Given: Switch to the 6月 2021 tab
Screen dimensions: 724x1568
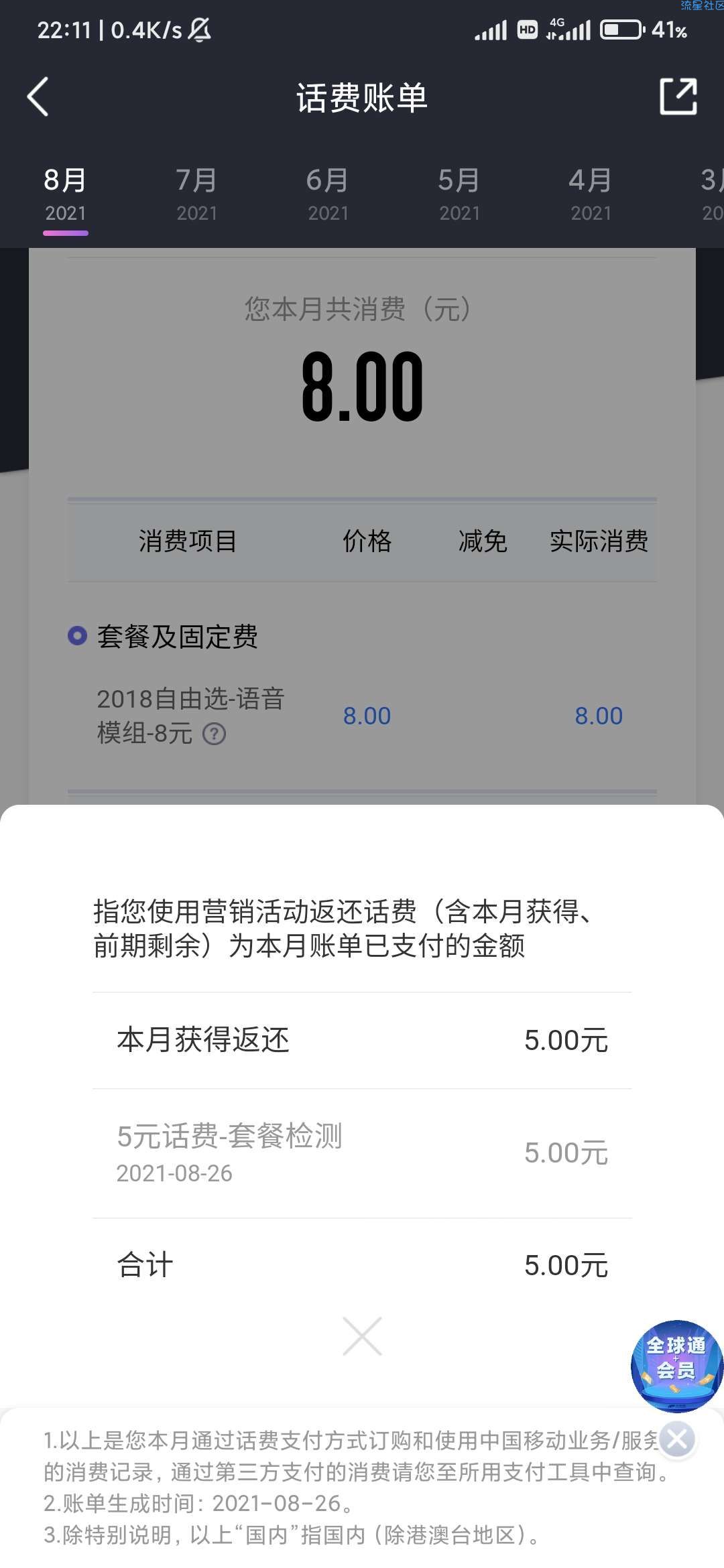Looking at the screenshot, I should click(x=328, y=194).
